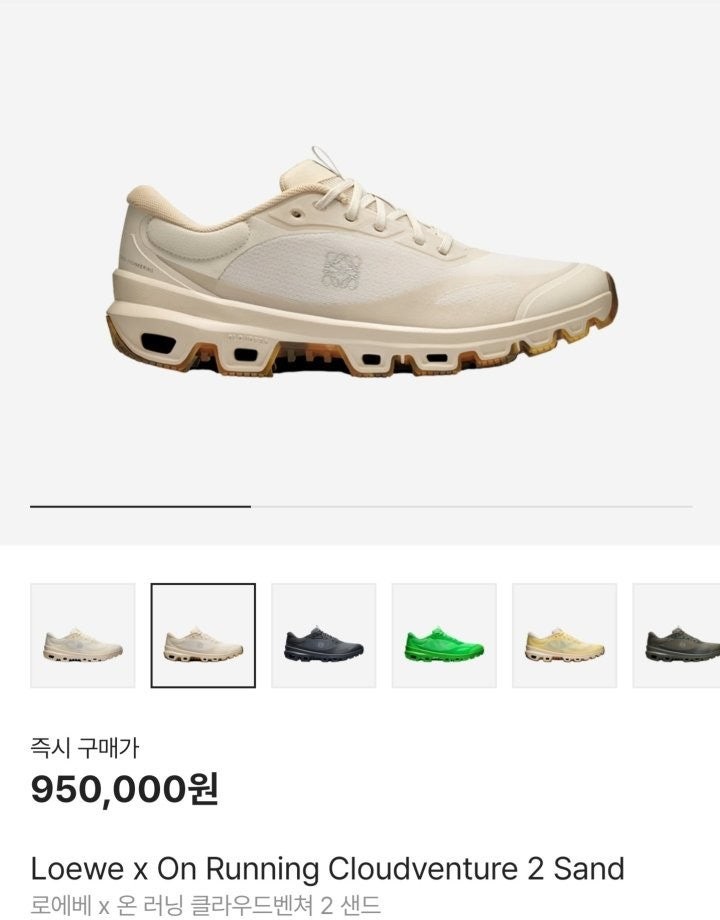The height and width of the screenshot is (920, 720).
Task: Open the main Cloudventure 2 product image
Action: pos(360,265)
